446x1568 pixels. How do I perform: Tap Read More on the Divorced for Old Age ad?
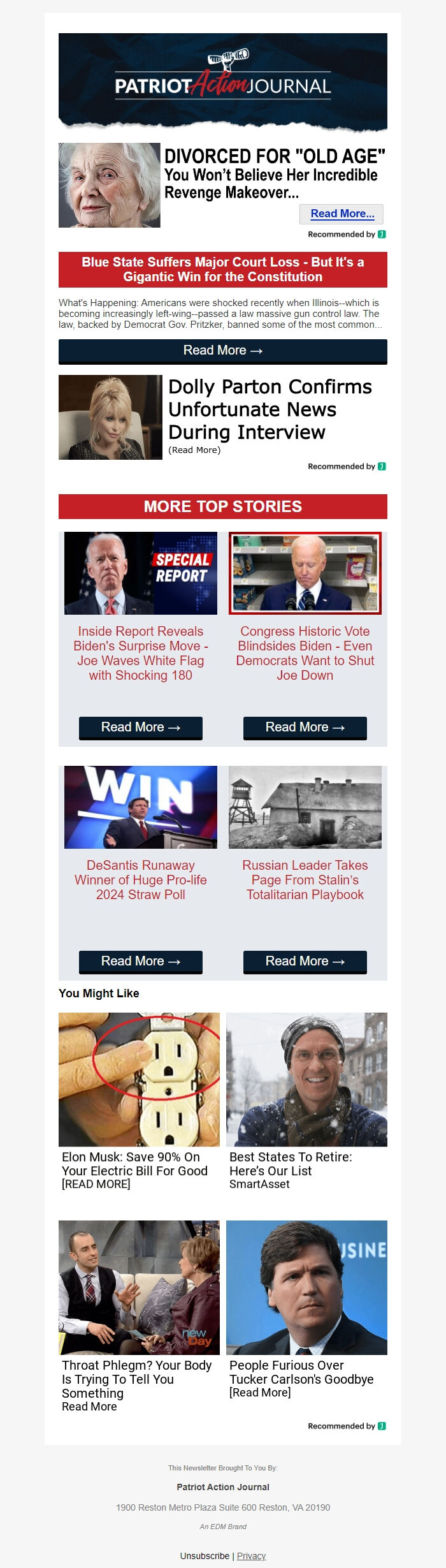coord(342,214)
